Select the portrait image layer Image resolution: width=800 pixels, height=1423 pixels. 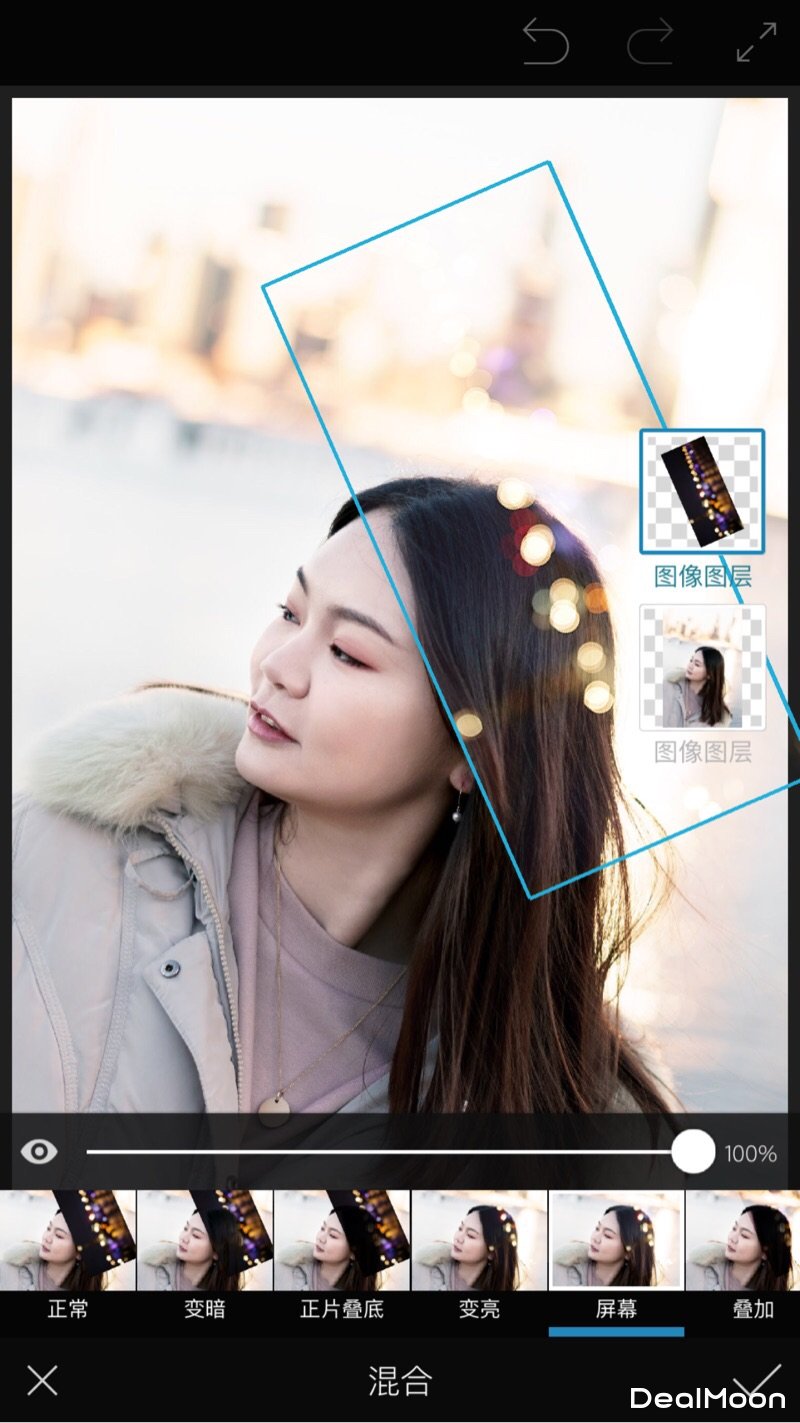[702, 667]
